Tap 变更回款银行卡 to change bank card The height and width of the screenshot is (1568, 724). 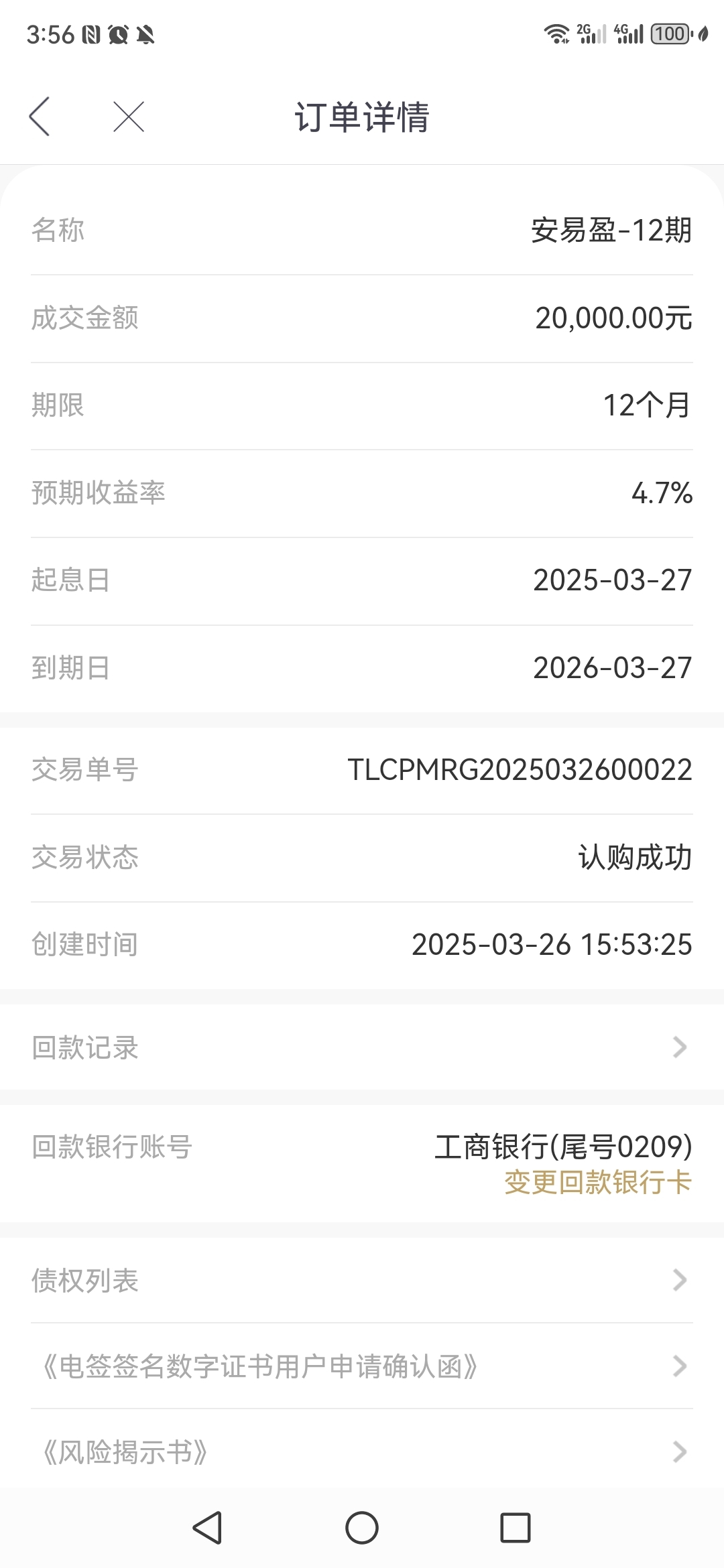point(597,1182)
